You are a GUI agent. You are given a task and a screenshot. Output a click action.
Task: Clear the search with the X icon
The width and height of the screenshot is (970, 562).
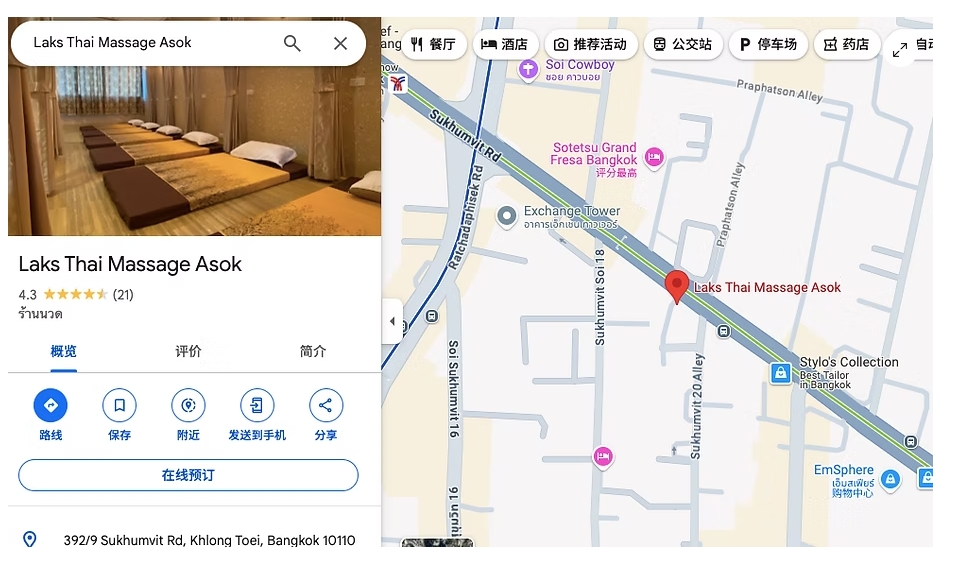pos(341,43)
